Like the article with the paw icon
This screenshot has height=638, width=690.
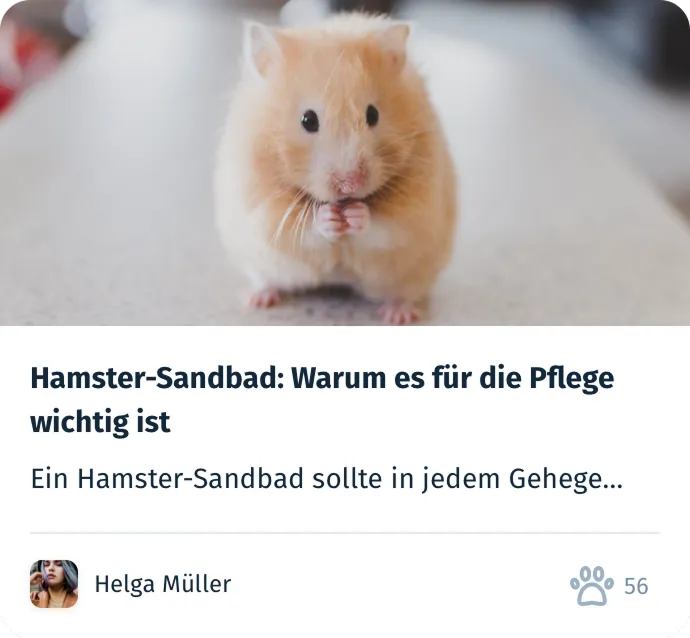tap(591, 585)
